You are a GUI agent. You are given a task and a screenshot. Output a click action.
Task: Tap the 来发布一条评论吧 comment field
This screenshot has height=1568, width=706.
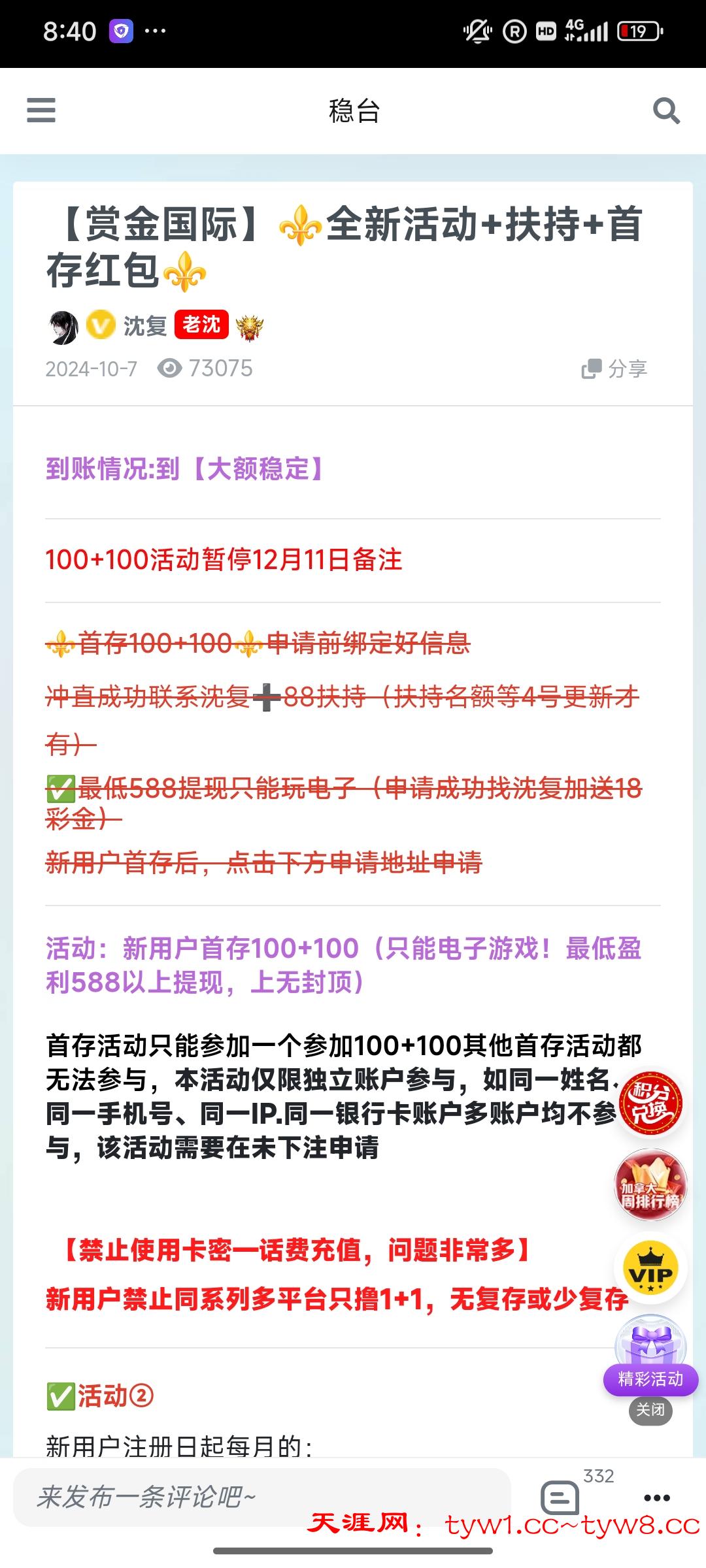(x=261, y=1497)
